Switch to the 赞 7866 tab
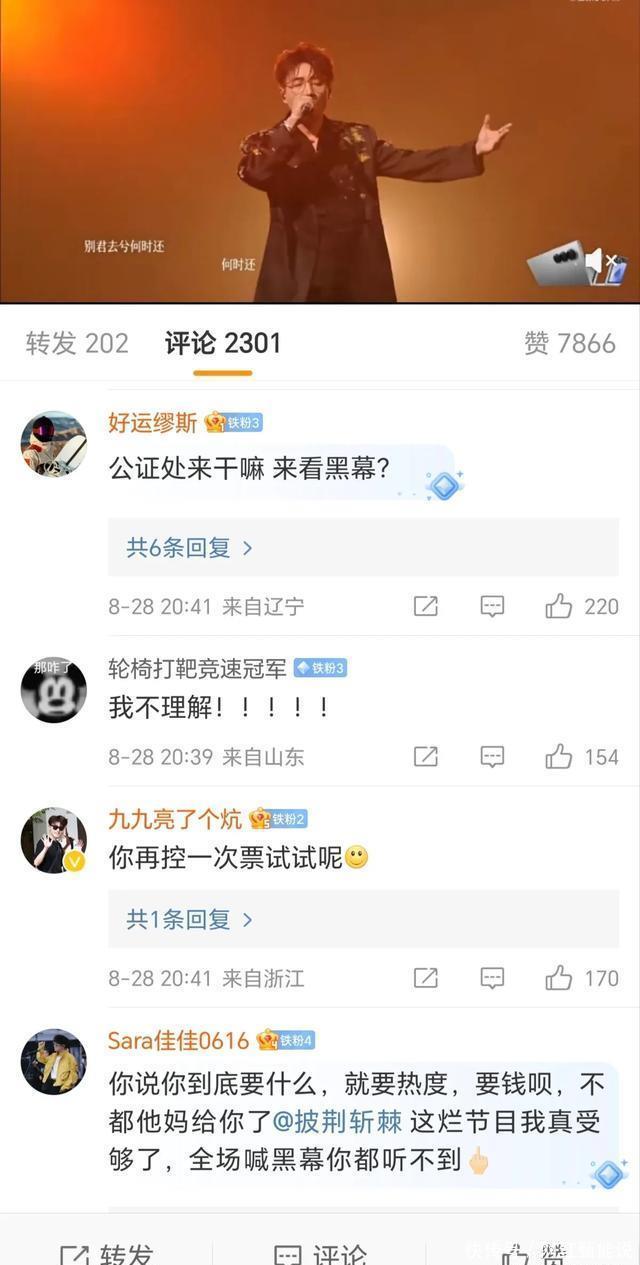Image resolution: width=640 pixels, height=1265 pixels. coord(569,343)
